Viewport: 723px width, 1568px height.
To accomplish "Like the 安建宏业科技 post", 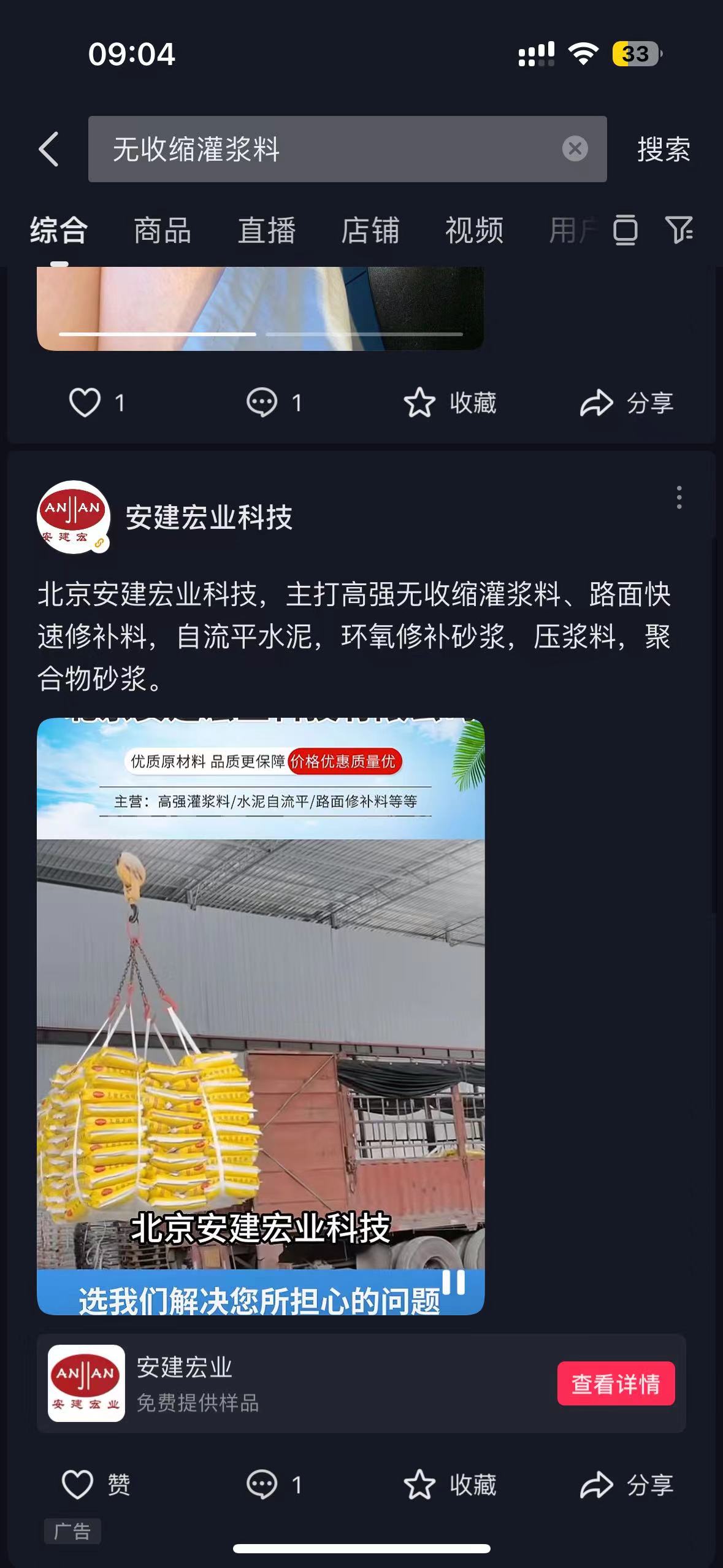I will click(x=78, y=1485).
